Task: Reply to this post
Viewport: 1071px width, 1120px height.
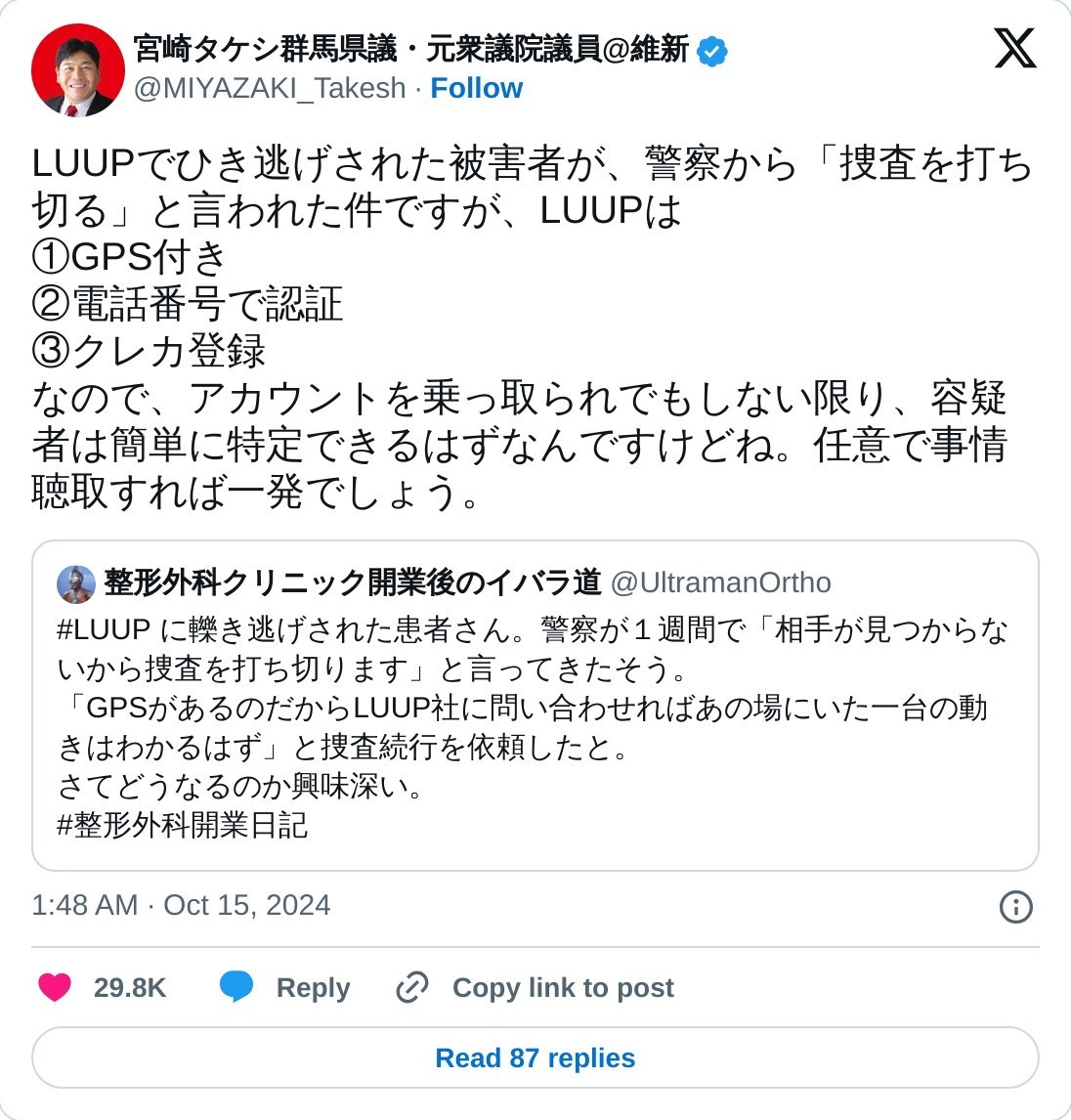Action: click(x=285, y=987)
